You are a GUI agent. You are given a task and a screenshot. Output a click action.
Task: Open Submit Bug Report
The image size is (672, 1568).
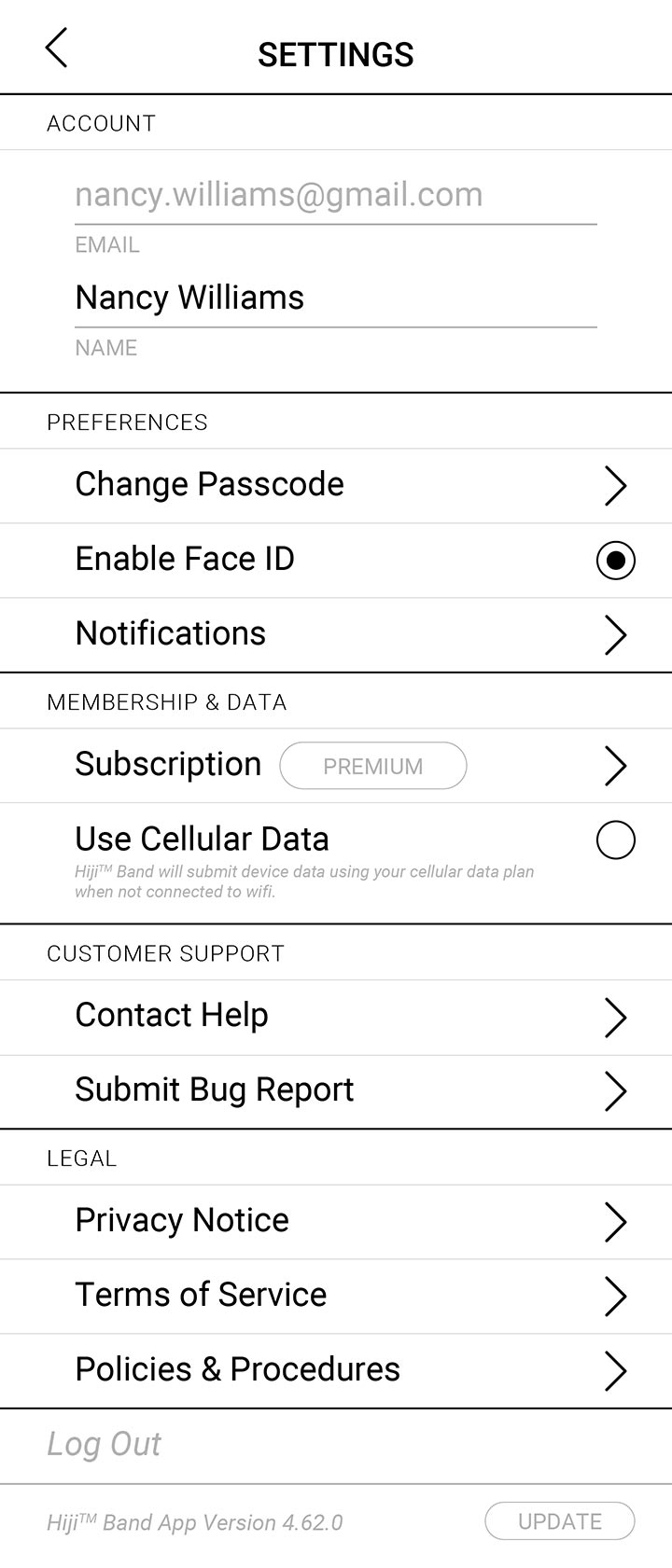click(x=336, y=1090)
